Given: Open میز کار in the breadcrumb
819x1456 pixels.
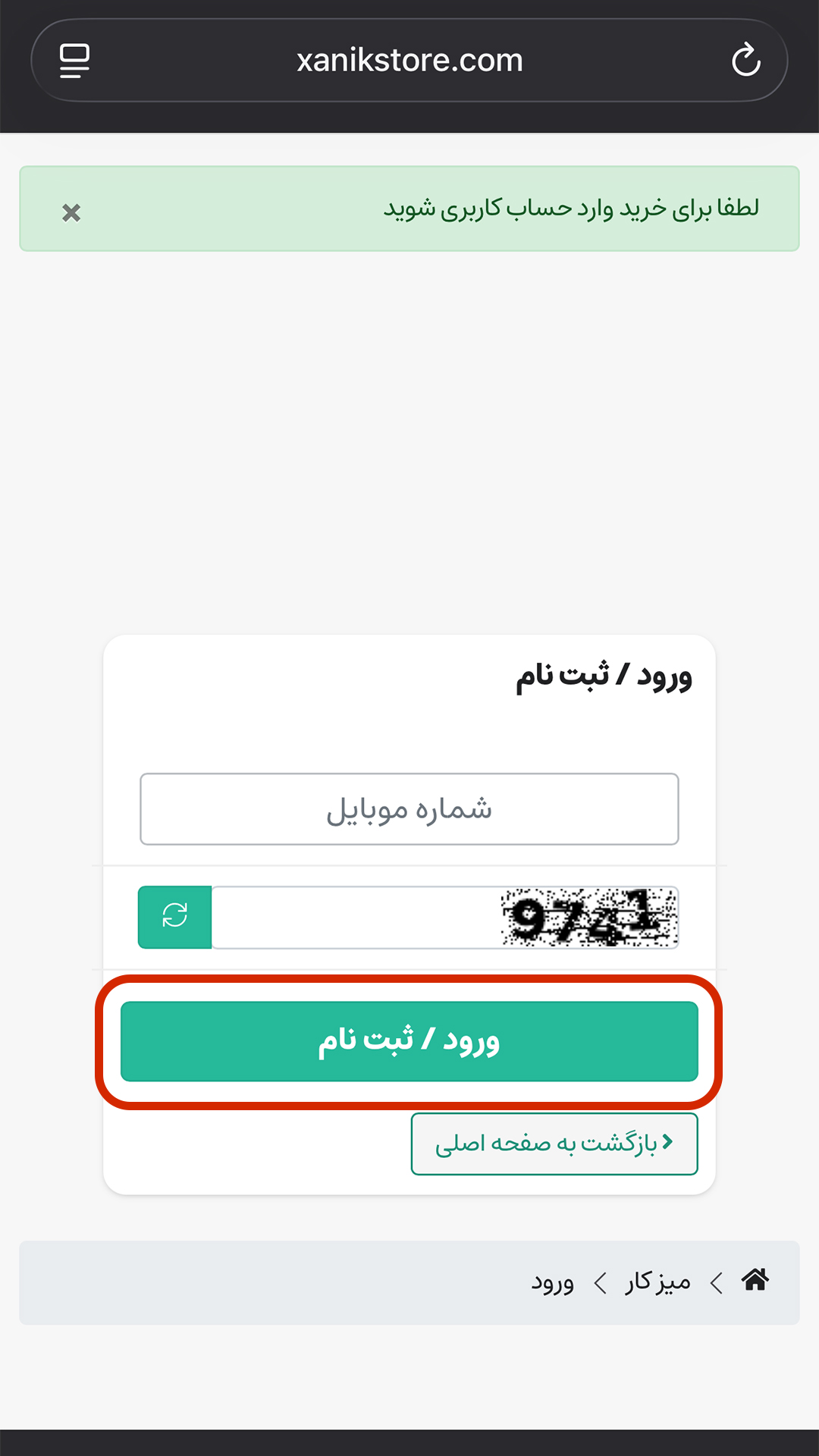Looking at the screenshot, I should coord(657,1282).
